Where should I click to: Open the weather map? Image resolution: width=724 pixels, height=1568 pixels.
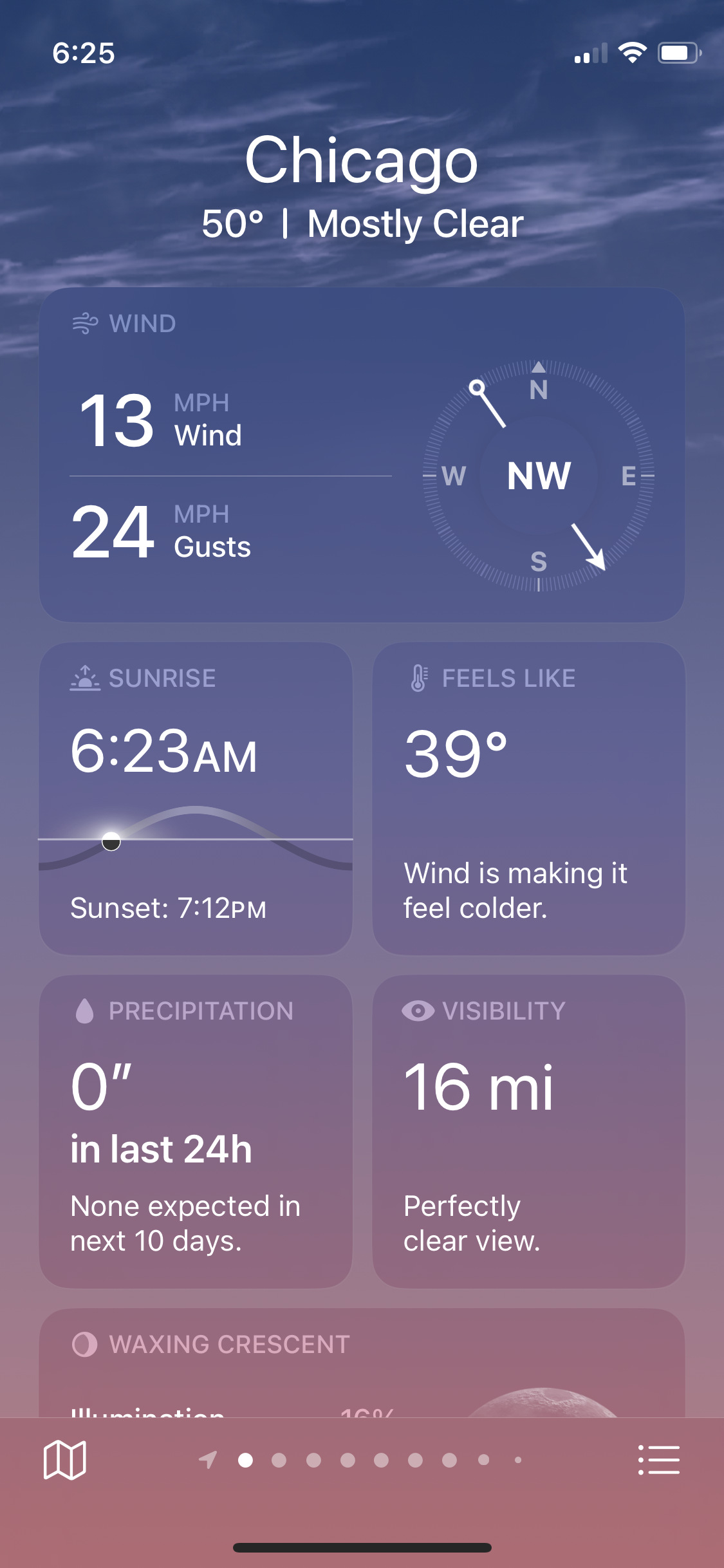[64, 1460]
